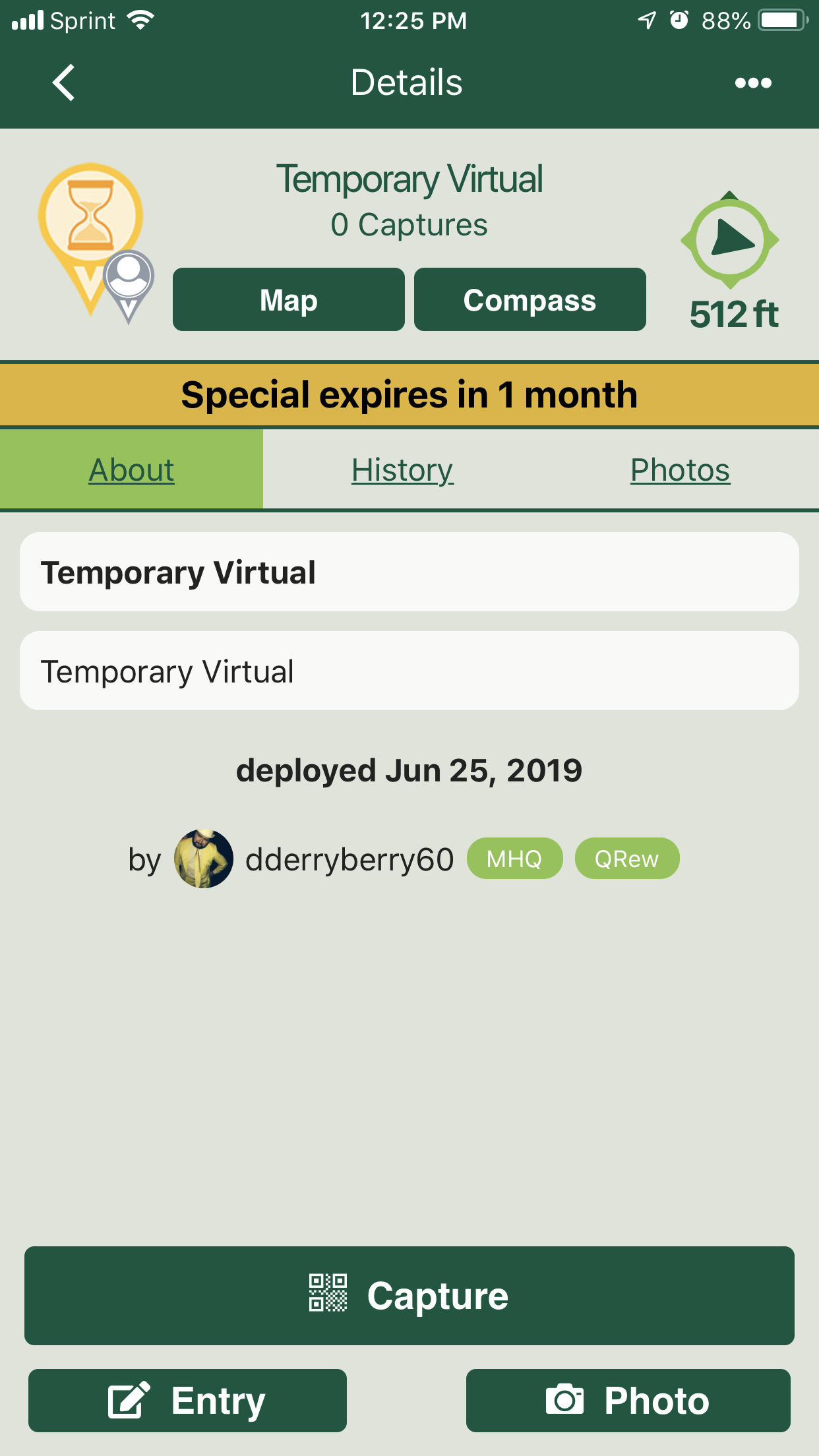Switch to the Photos tab
The height and width of the screenshot is (1456, 819).
pyautogui.click(x=680, y=470)
